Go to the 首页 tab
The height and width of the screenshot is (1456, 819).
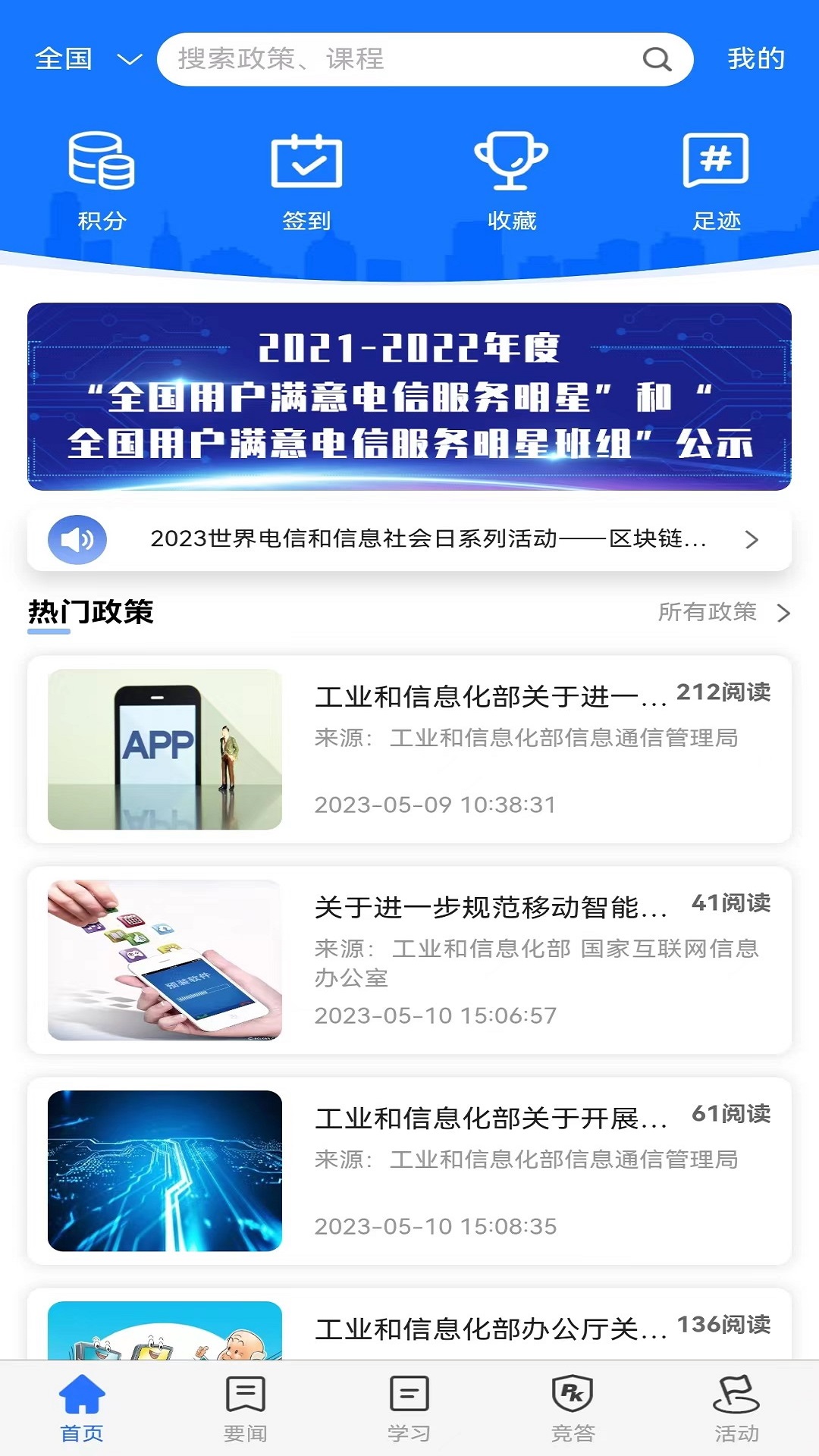pyautogui.click(x=82, y=1408)
